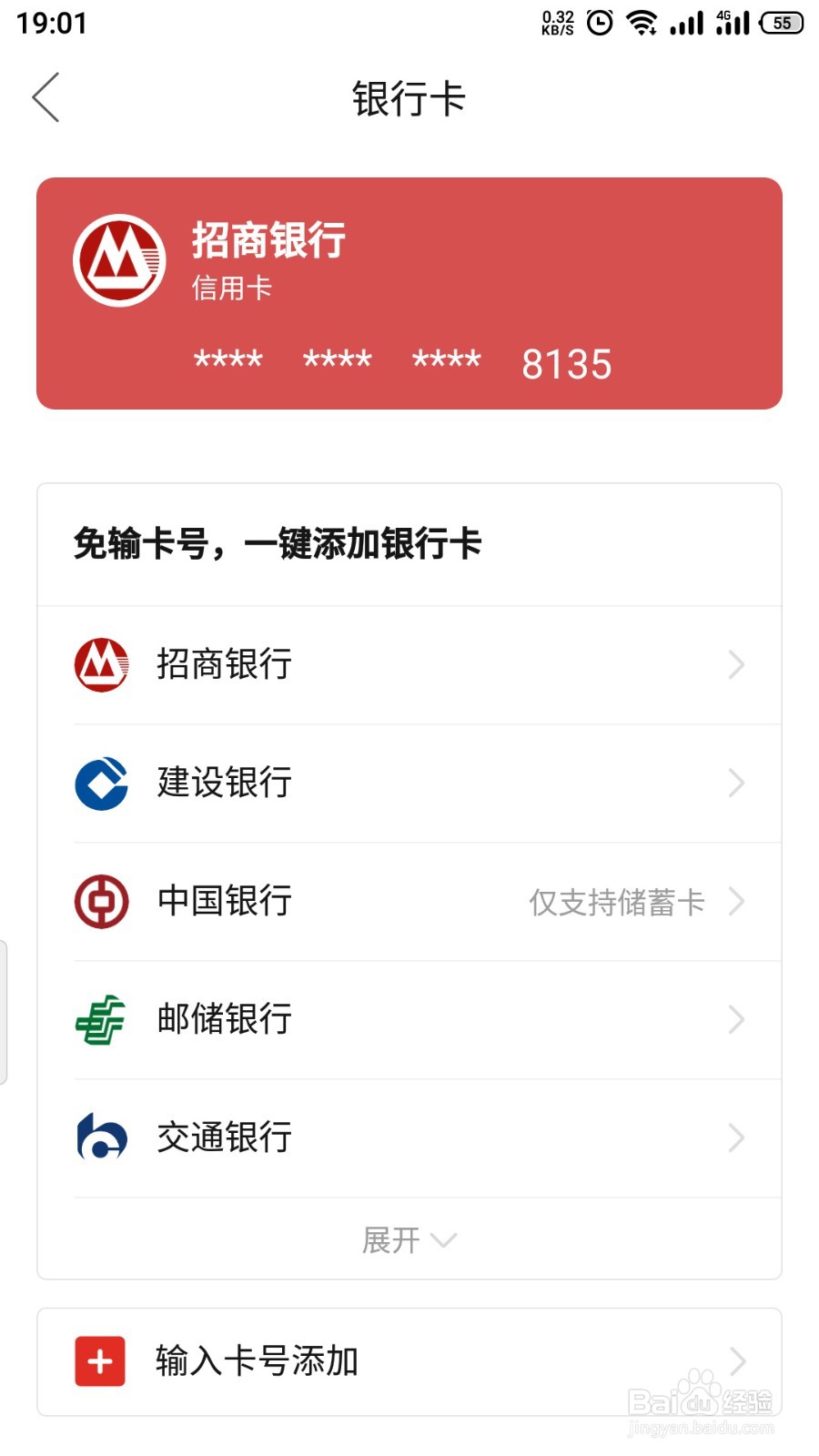Viewport: 819px width, 1456px height.
Task: Open the 招商银行 credit card ending 8135
Action: (x=409, y=293)
